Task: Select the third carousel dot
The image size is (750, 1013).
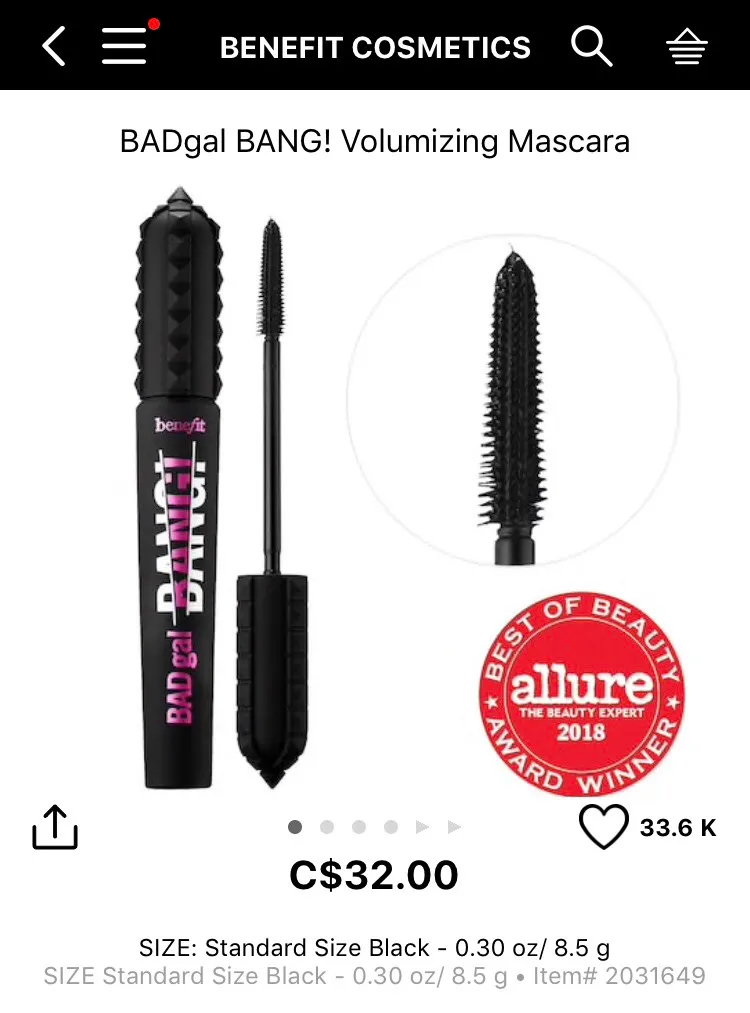Action: pos(359,828)
